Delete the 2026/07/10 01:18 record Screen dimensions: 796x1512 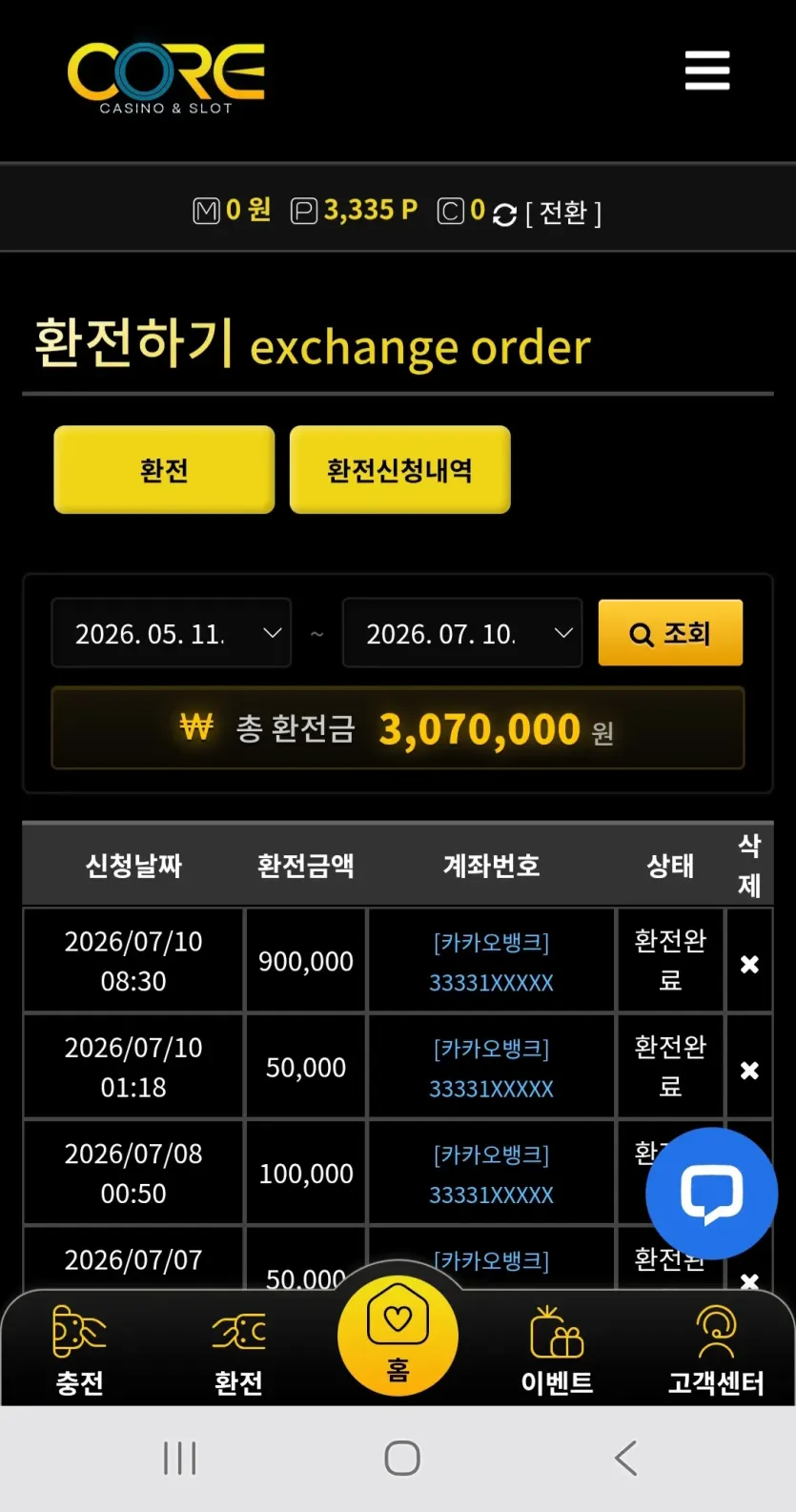(x=749, y=1070)
